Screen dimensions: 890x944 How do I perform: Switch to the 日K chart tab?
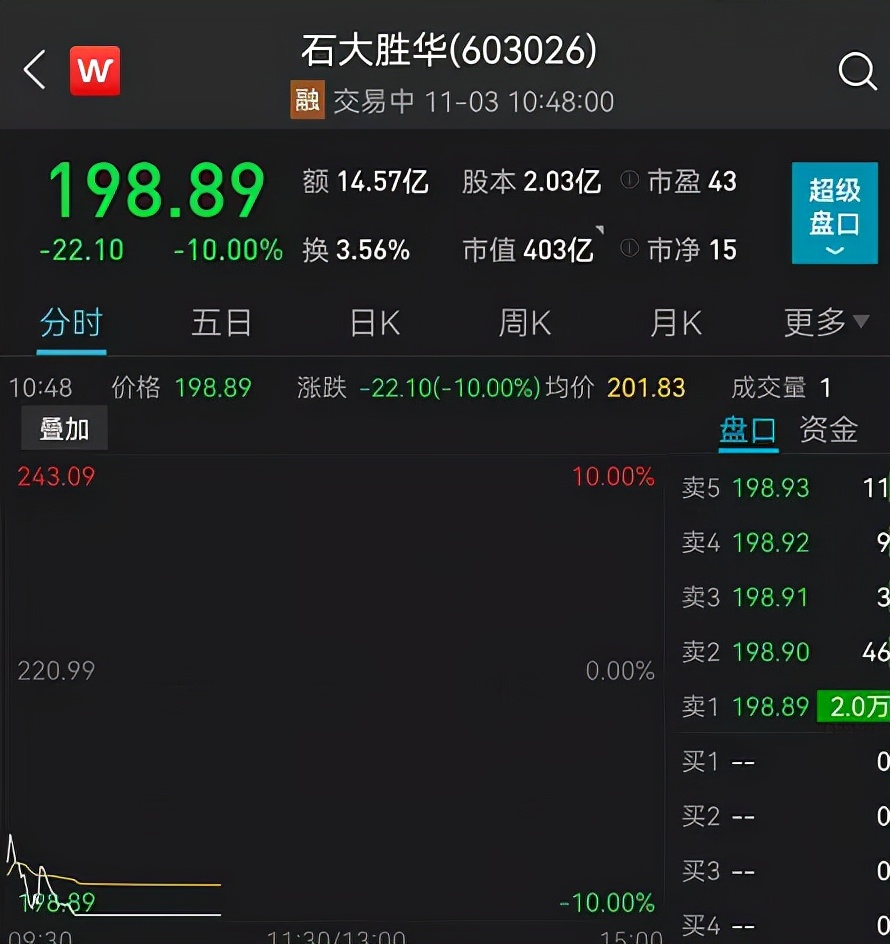click(x=372, y=322)
